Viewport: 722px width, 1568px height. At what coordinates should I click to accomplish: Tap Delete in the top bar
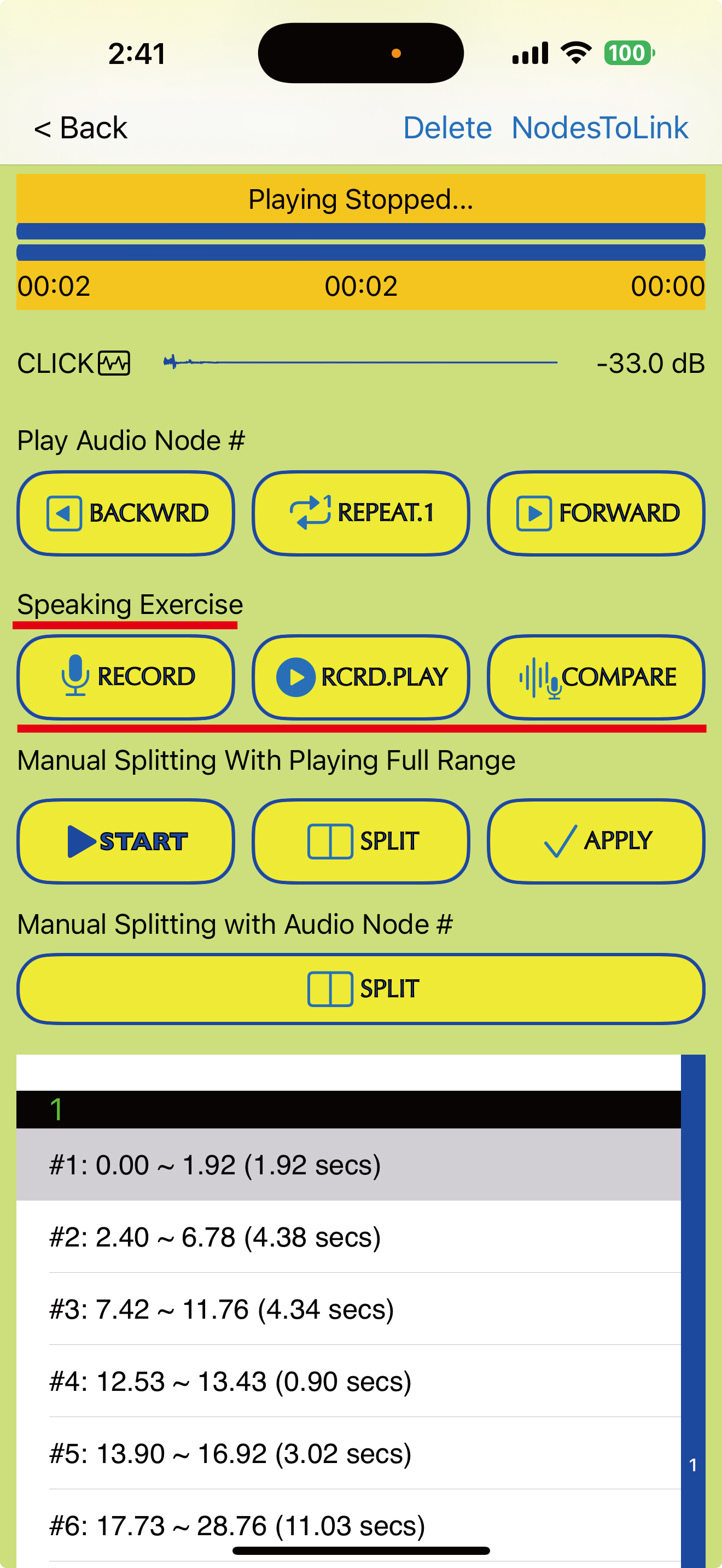click(447, 128)
